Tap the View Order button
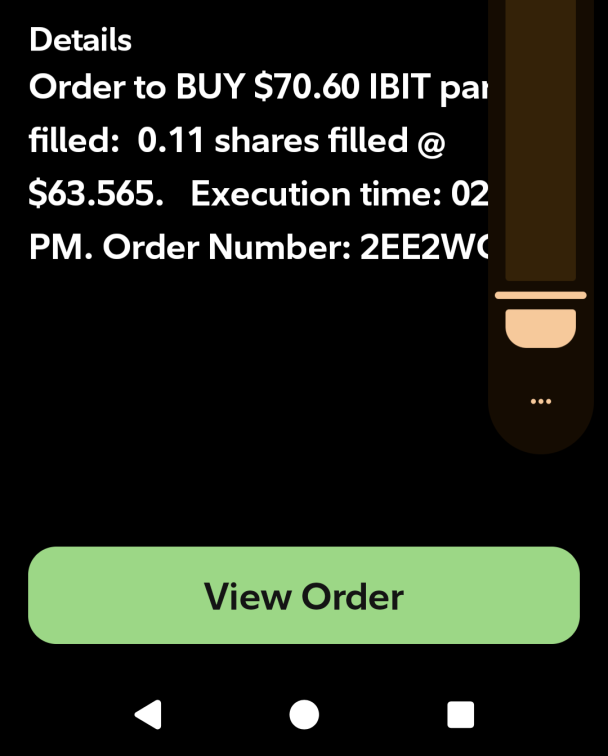The height and width of the screenshot is (756, 608). coord(304,596)
